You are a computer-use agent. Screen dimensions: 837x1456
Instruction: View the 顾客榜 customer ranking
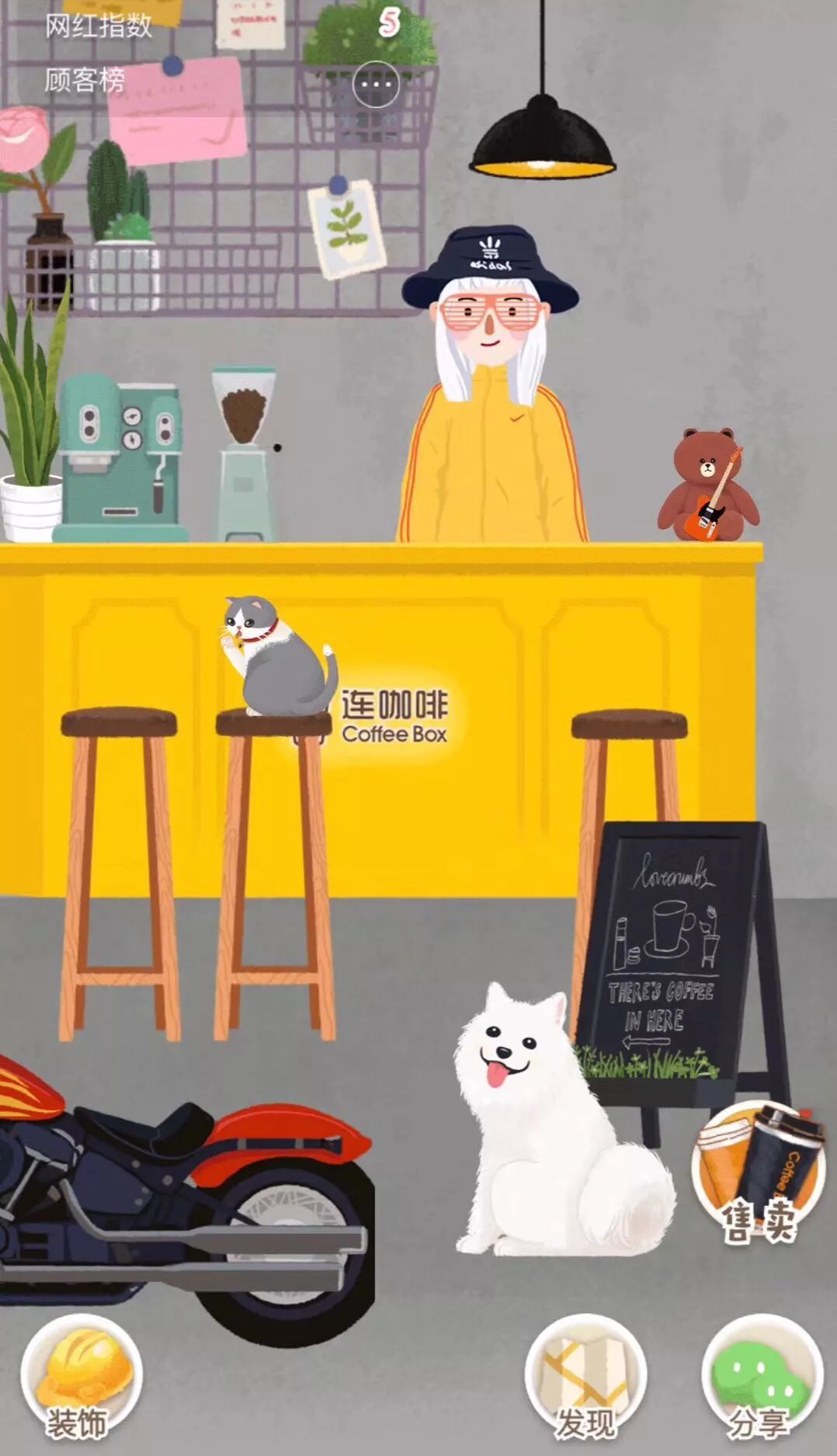[x=85, y=80]
